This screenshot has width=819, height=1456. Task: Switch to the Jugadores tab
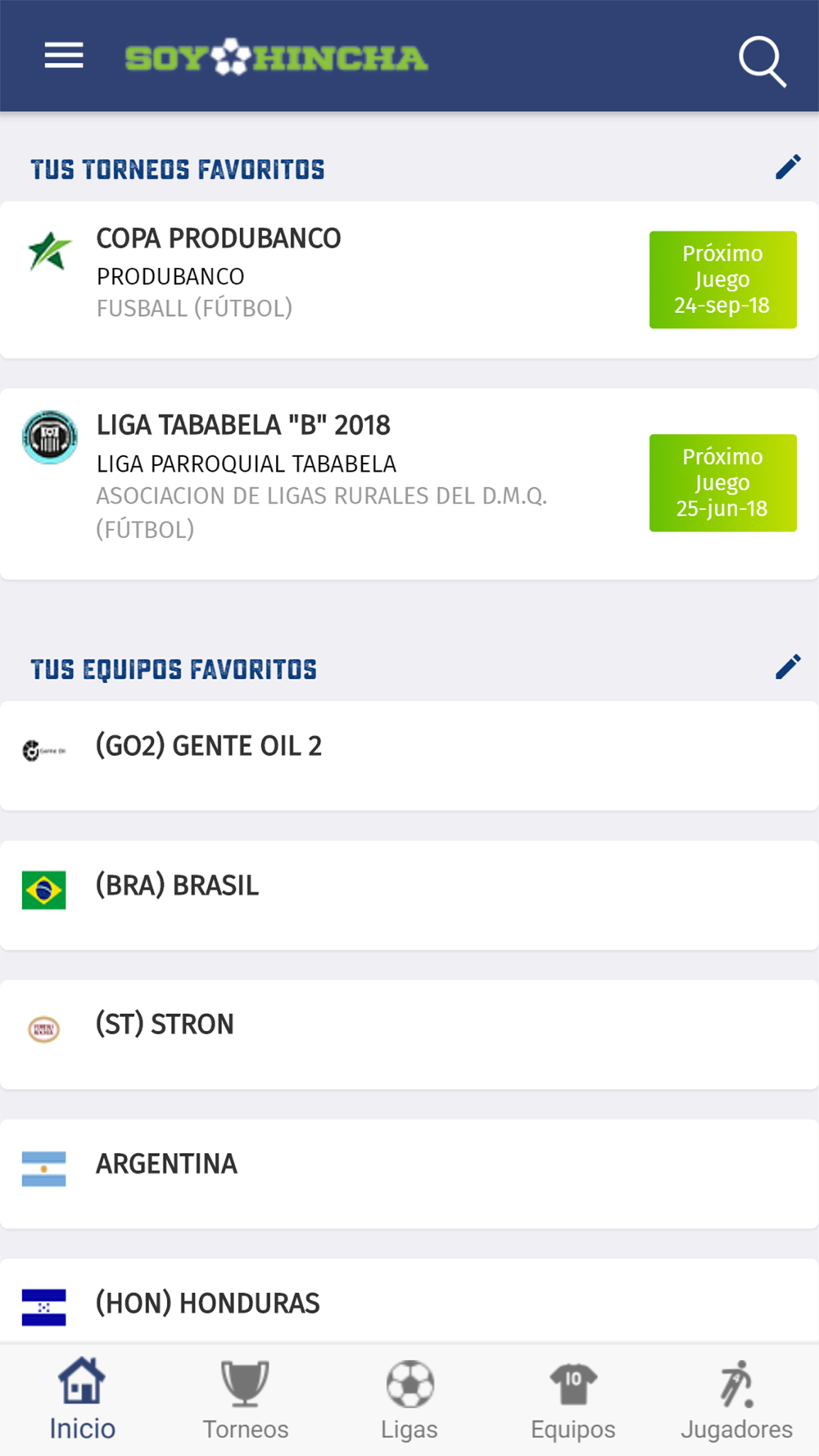(x=736, y=1400)
